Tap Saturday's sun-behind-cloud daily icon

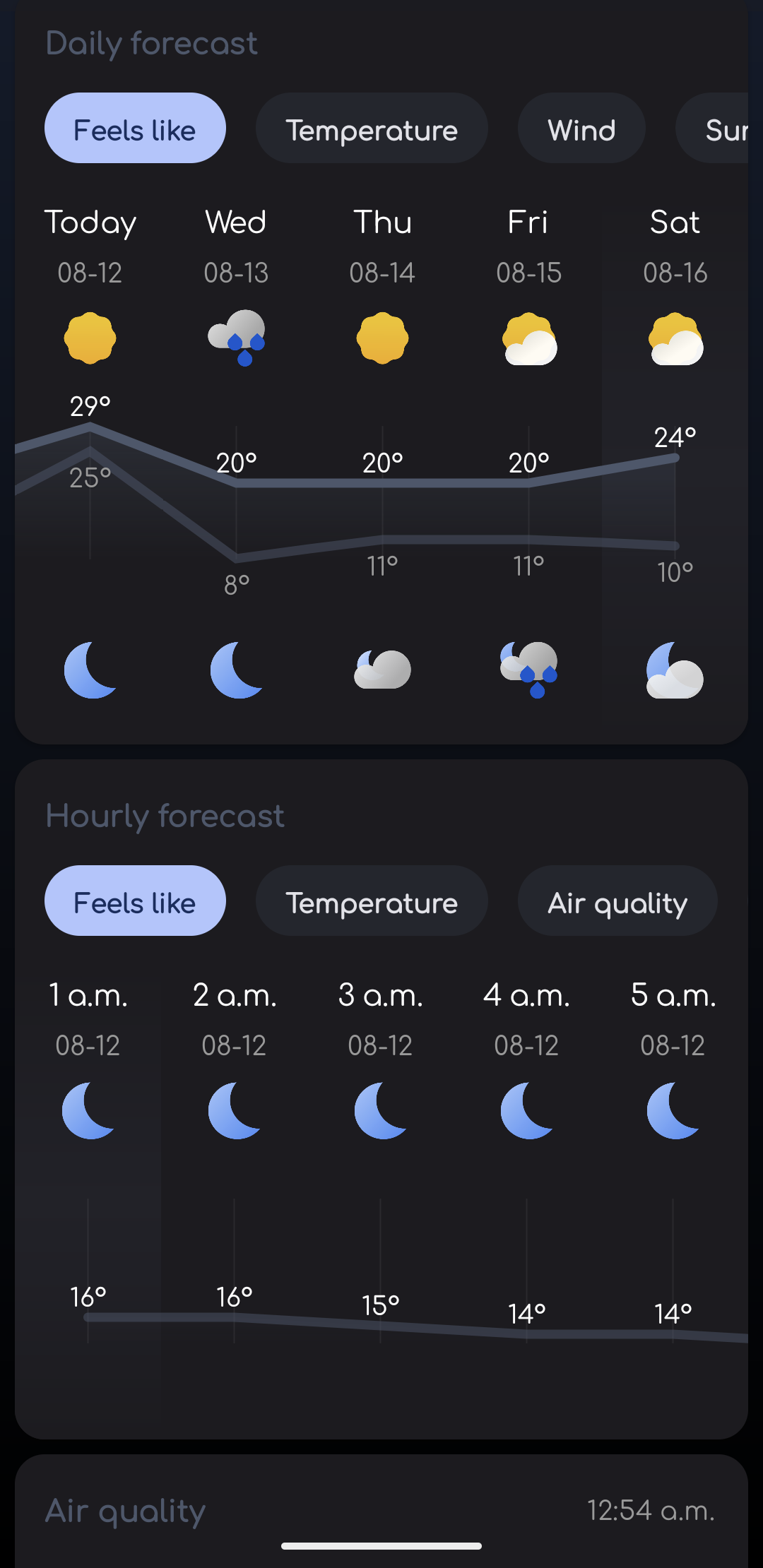point(675,339)
